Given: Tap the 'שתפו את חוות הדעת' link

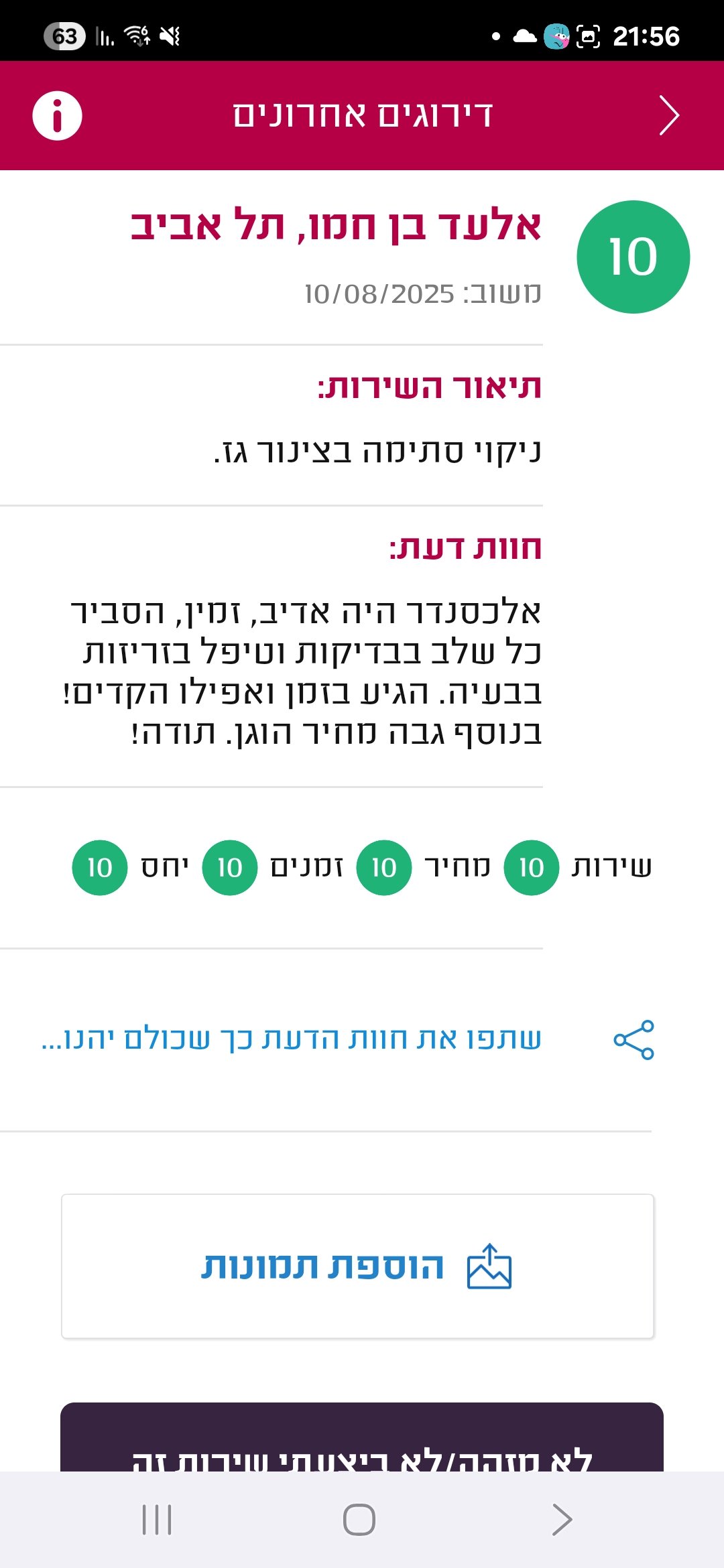Looking at the screenshot, I should (x=292, y=1039).
